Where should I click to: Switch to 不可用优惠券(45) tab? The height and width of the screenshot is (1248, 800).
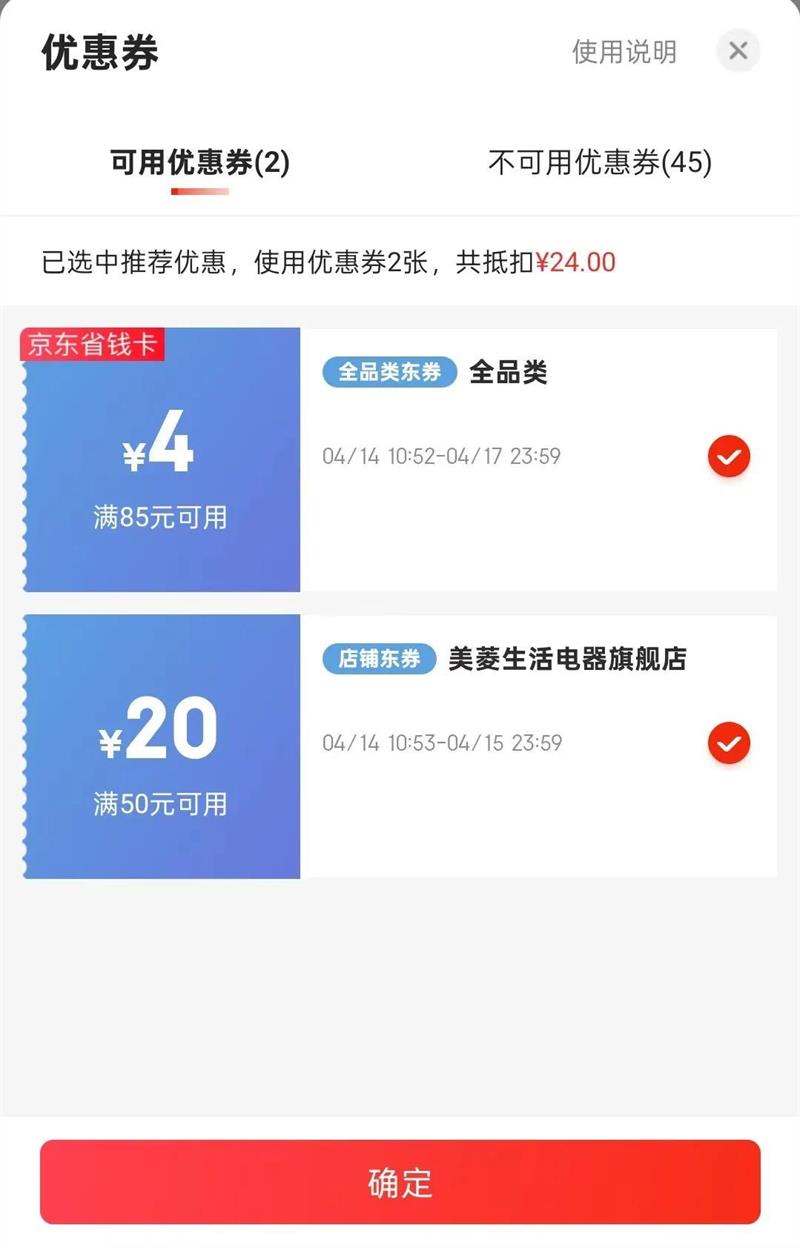600,162
